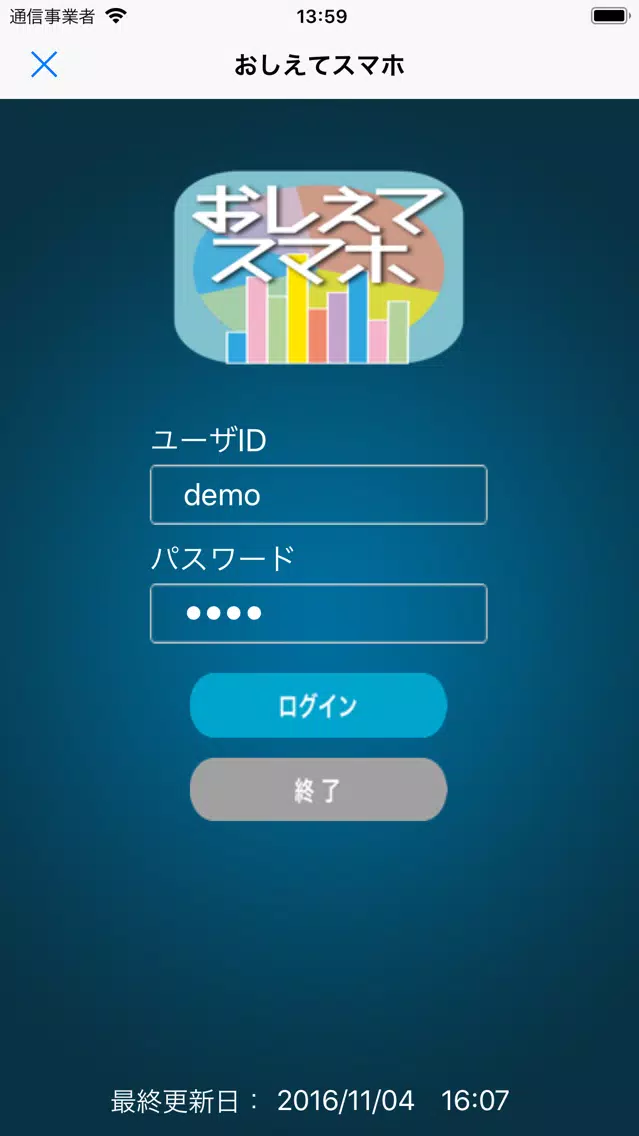Tap the ユーザID field containing demo
Image resolution: width=639 pixels, height=1136 pixels.
[x=319, y=495]
